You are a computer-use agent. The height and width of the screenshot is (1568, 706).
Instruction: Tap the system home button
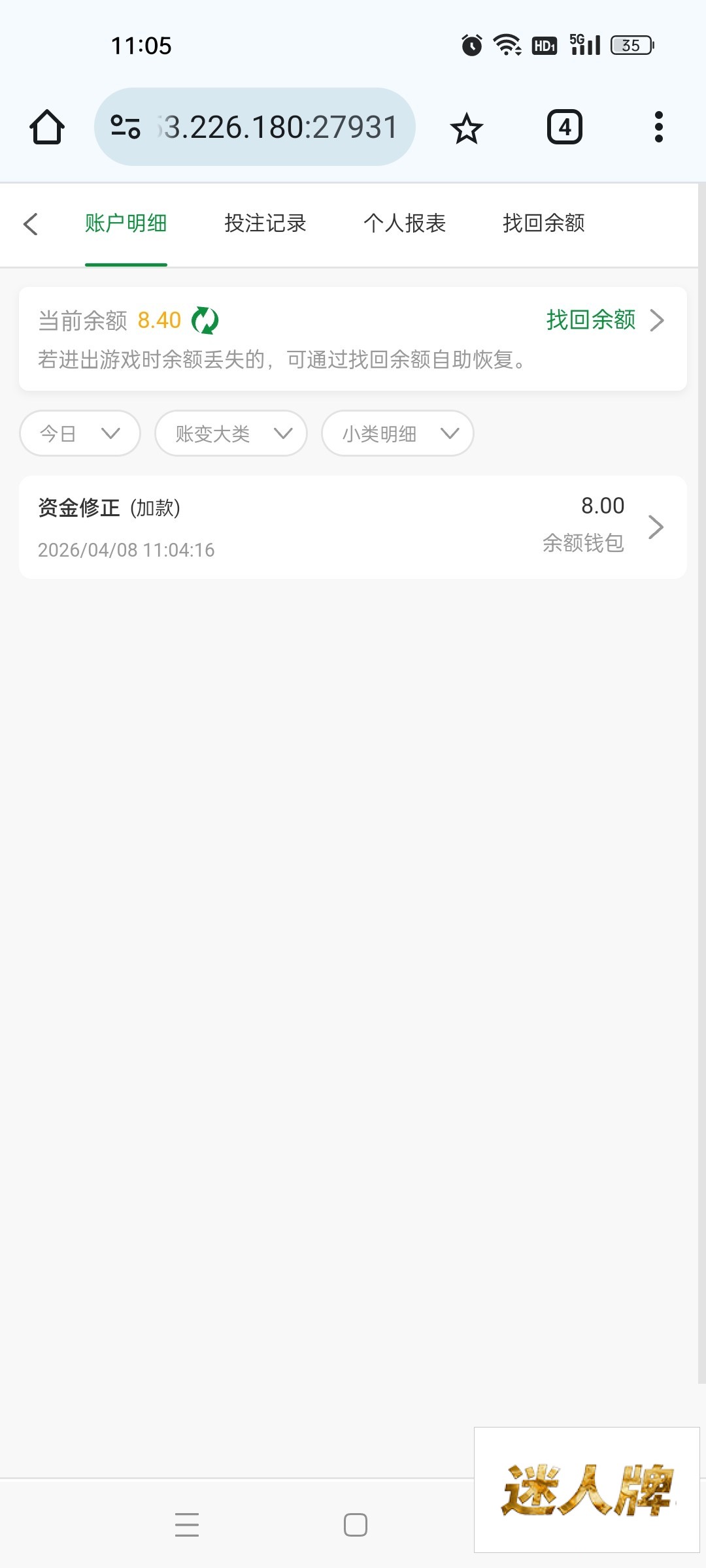(355, 1525)
